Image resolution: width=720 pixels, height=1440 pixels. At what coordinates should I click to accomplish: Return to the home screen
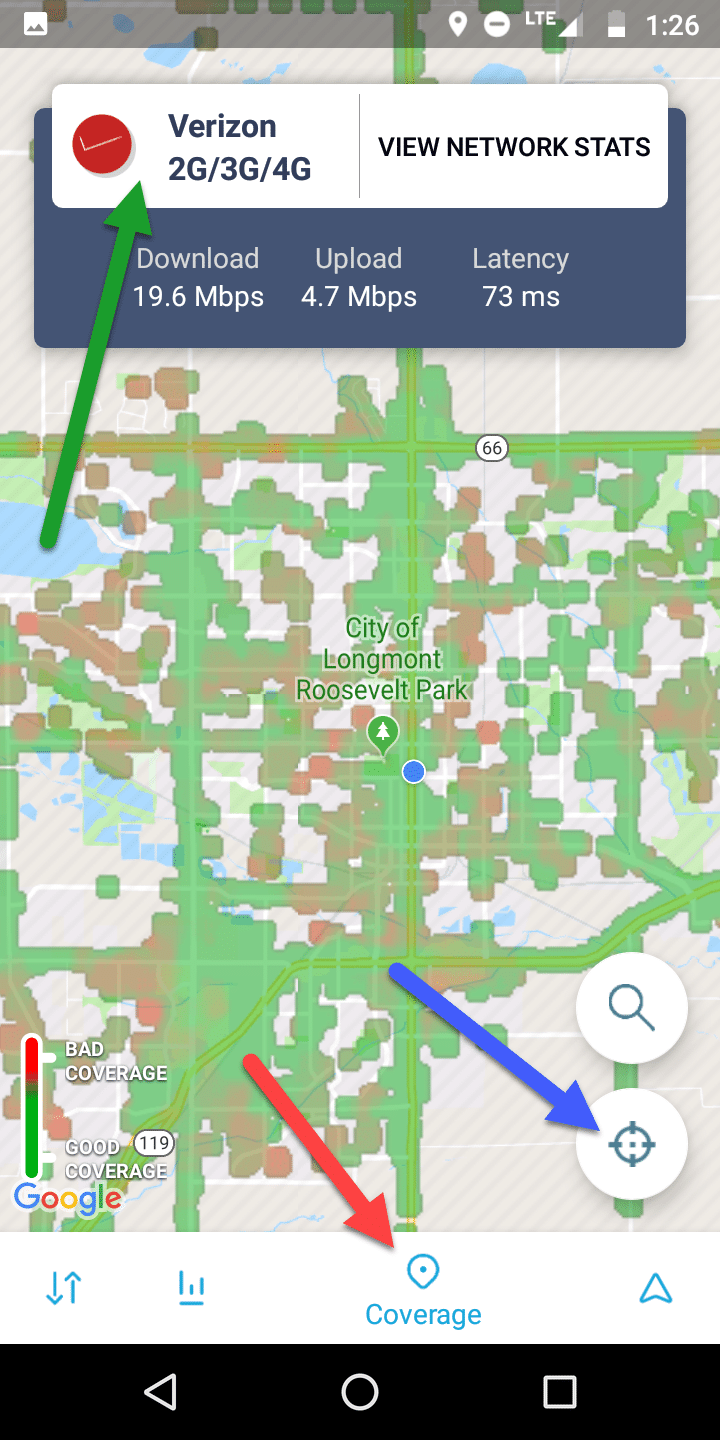pos(360,1391)
